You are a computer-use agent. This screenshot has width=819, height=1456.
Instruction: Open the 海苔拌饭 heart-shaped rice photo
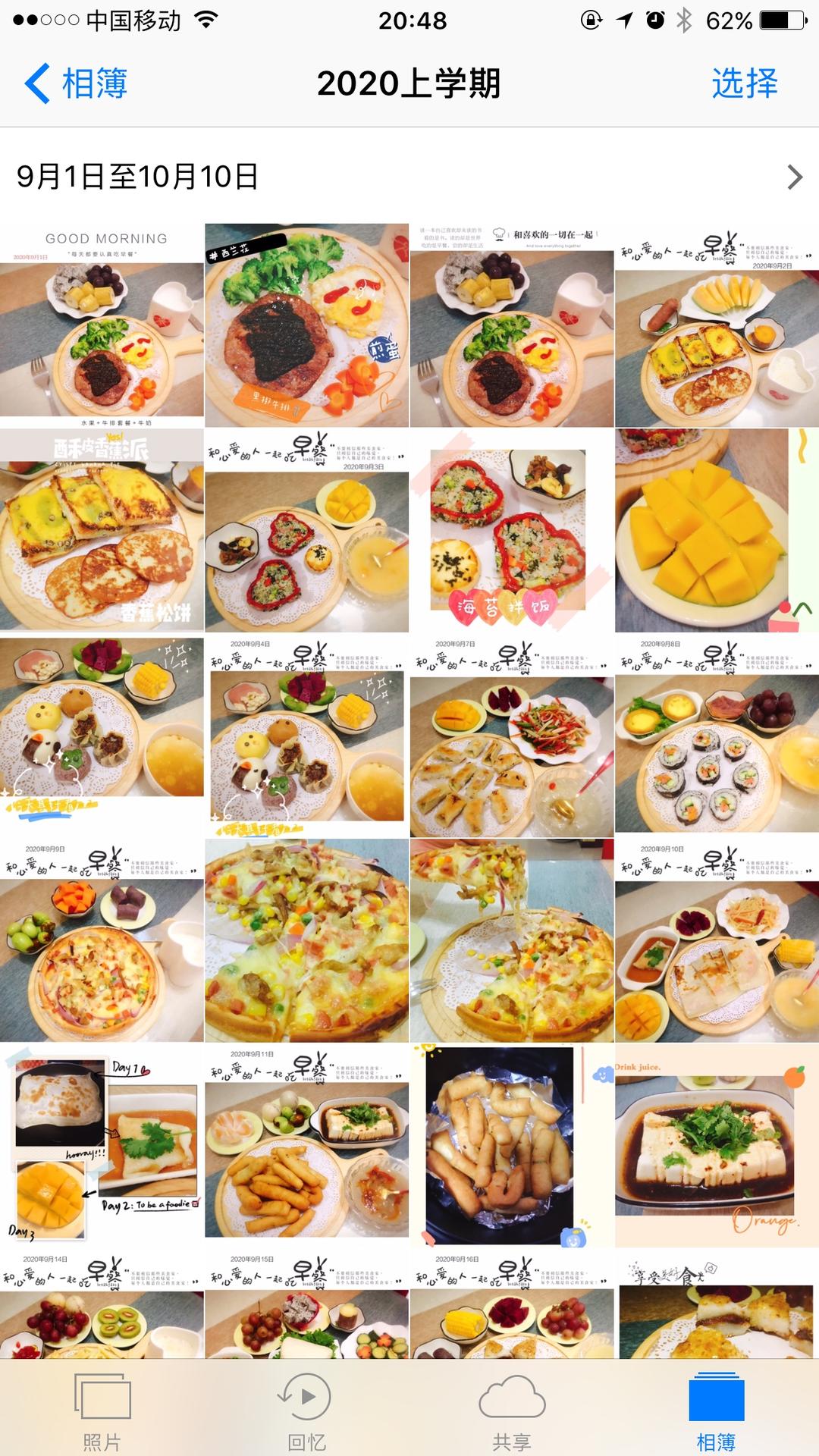pyautogui.click(x=512, y=531)
